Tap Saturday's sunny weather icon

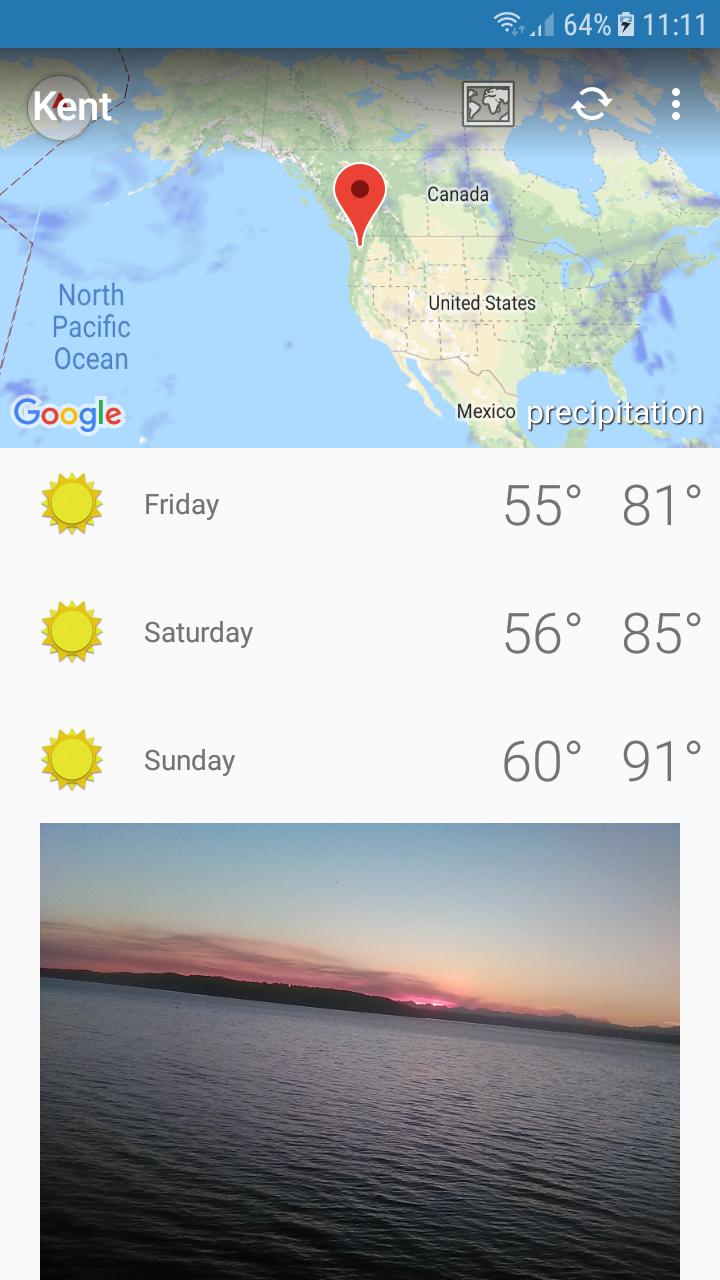(71, 632)
